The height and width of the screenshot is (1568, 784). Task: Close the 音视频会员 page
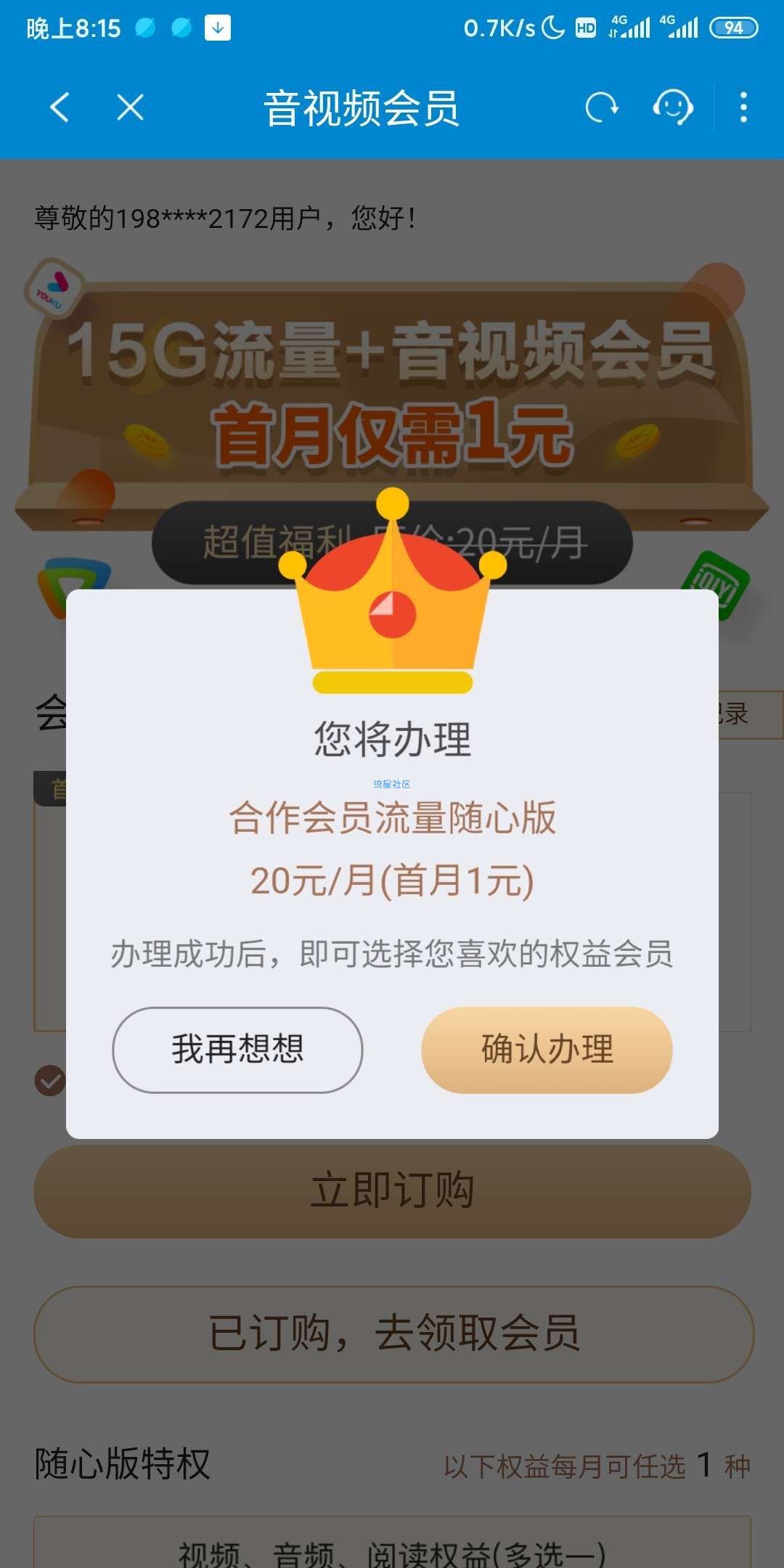tap(131, 107)
